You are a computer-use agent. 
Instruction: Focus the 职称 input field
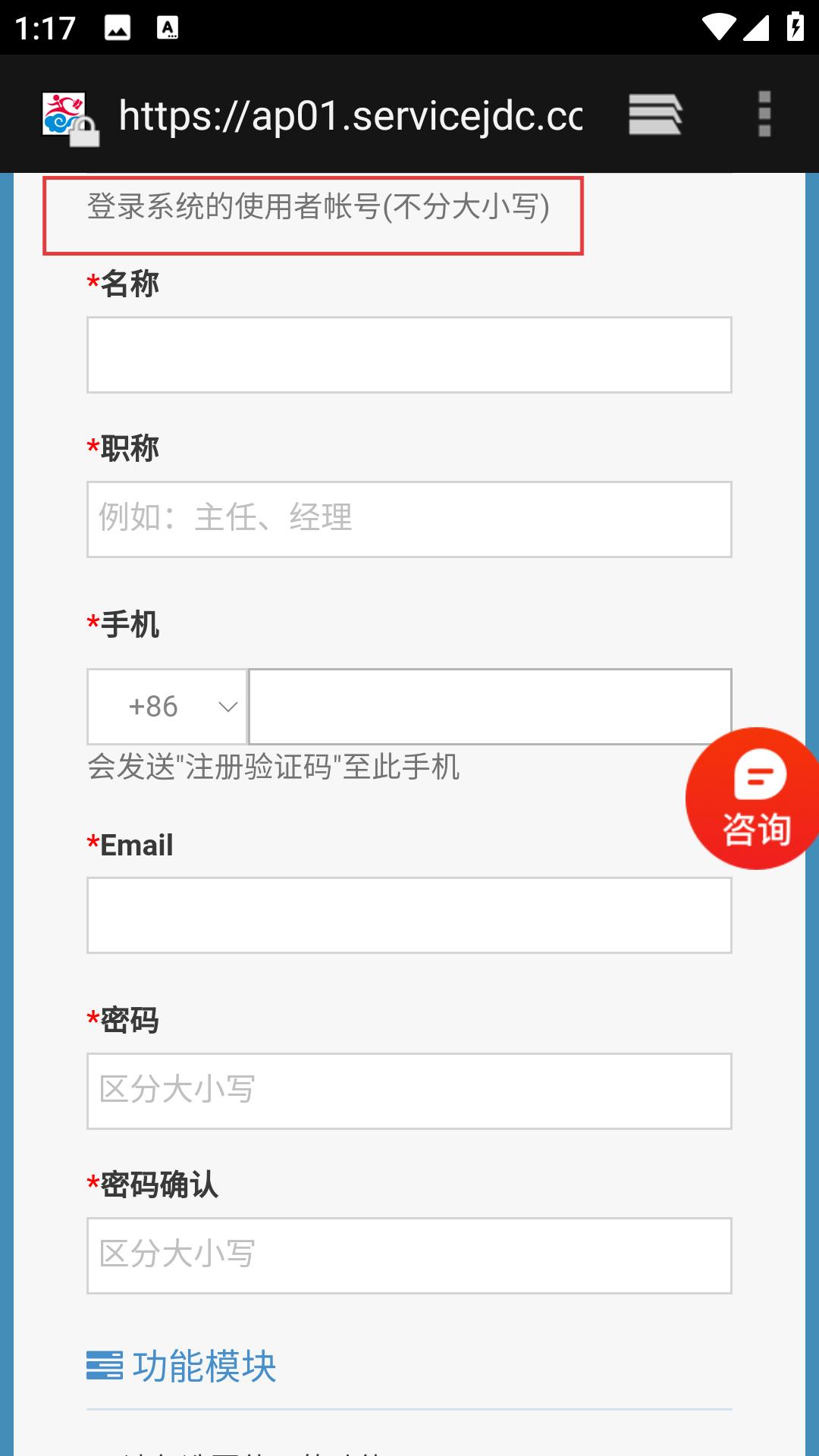[409, 519]
